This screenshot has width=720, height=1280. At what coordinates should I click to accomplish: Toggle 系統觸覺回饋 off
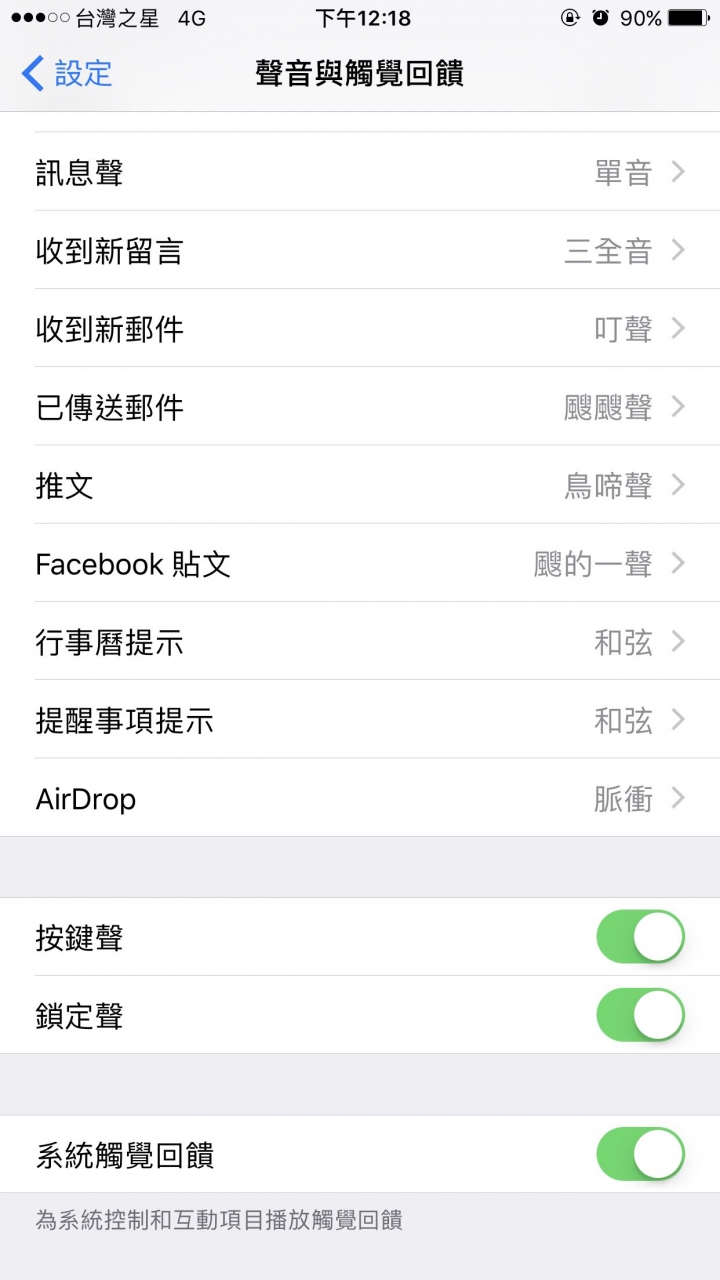point(640,1154)
